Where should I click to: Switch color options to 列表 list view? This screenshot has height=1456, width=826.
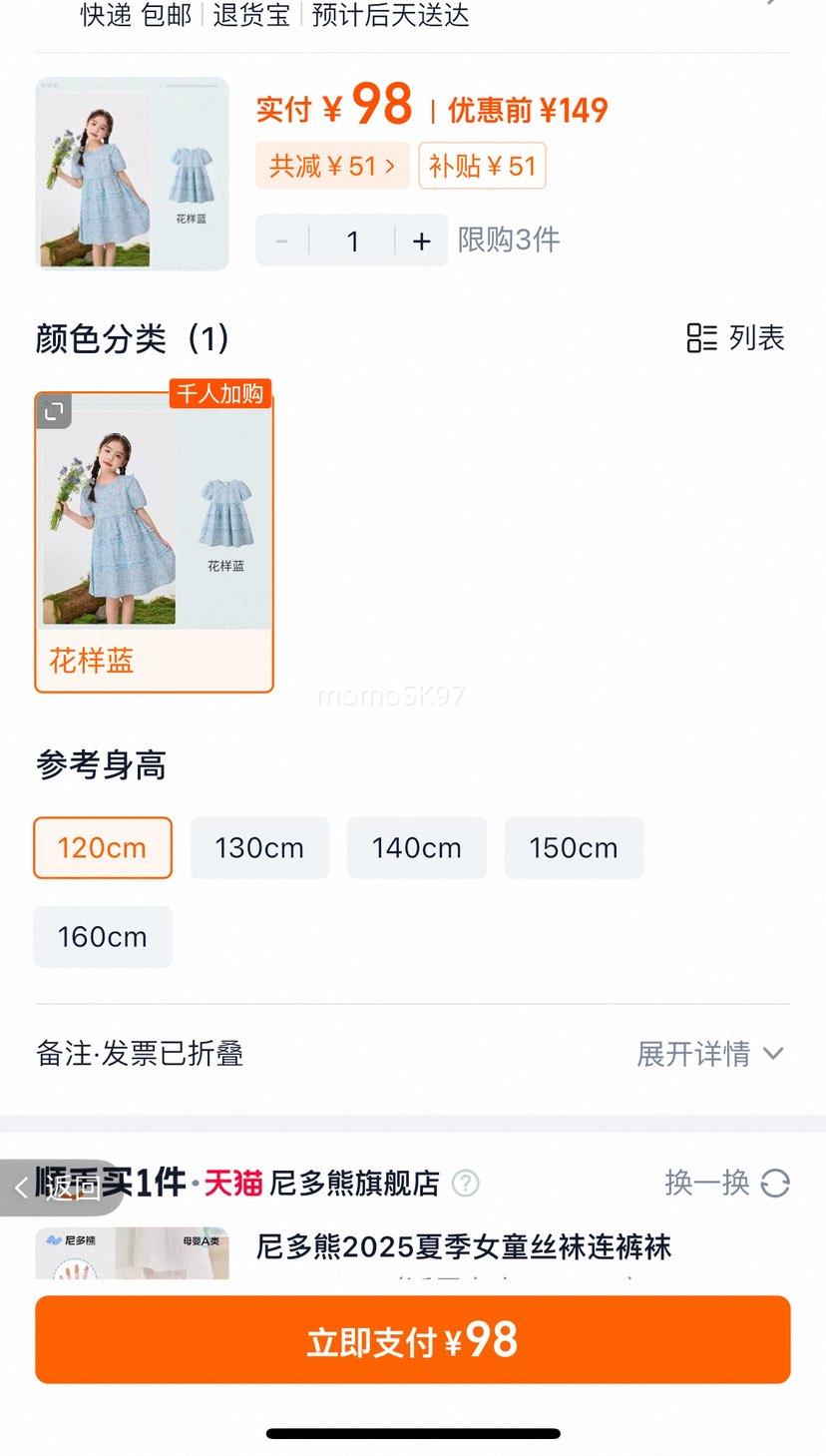736,338
